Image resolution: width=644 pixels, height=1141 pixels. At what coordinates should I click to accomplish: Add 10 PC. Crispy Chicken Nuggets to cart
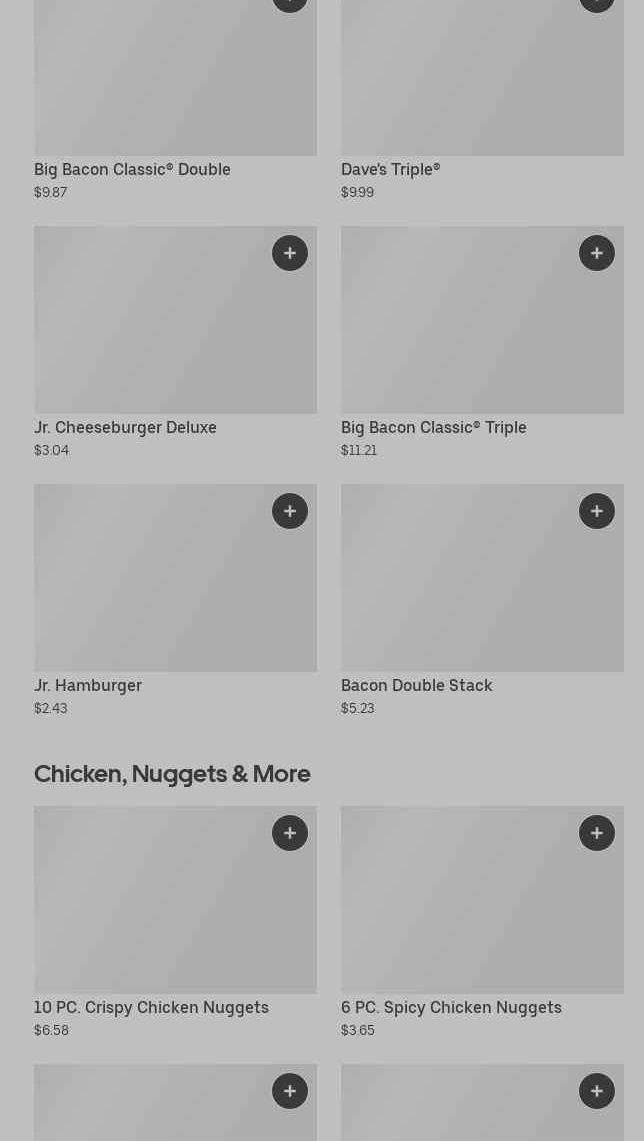290,833
